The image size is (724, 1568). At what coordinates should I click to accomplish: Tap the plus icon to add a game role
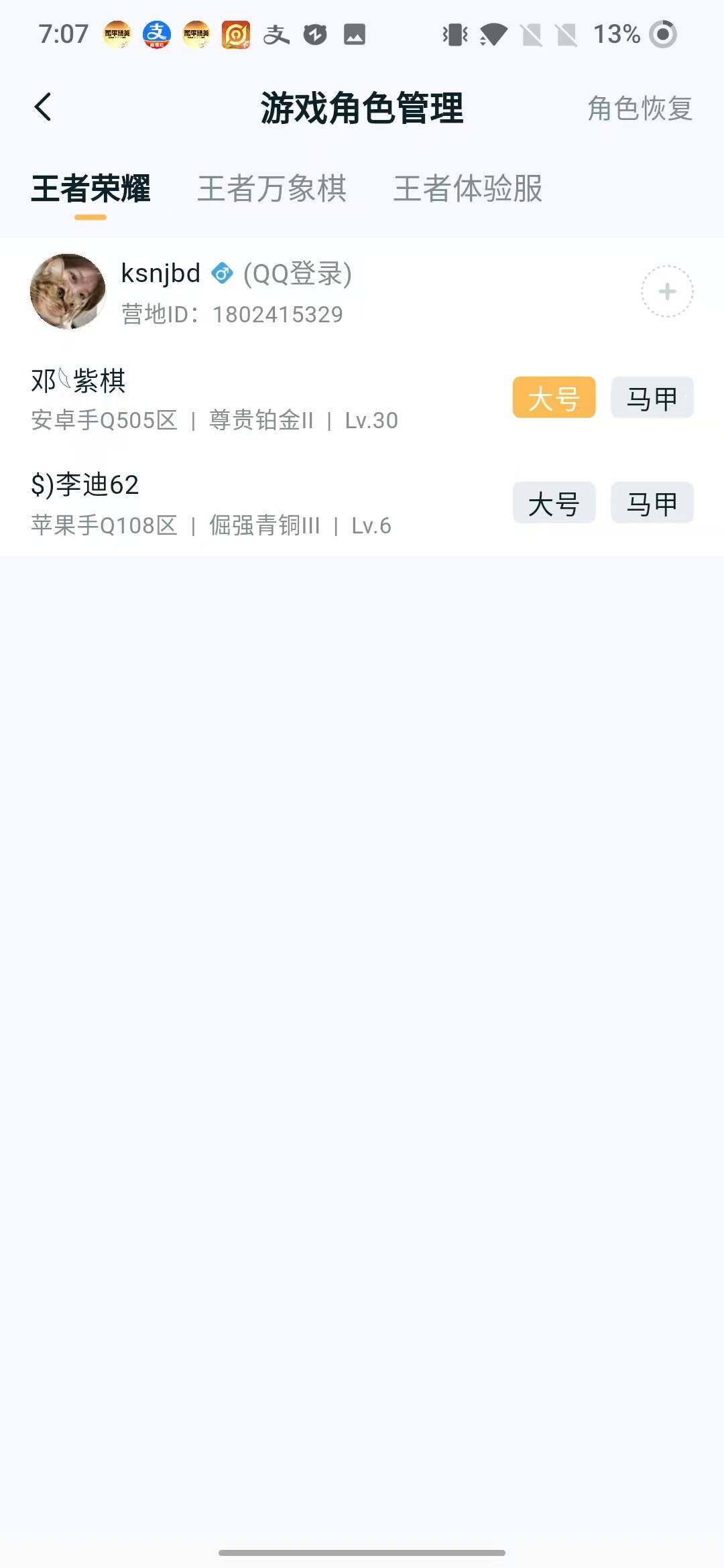[x=666, y=292]
